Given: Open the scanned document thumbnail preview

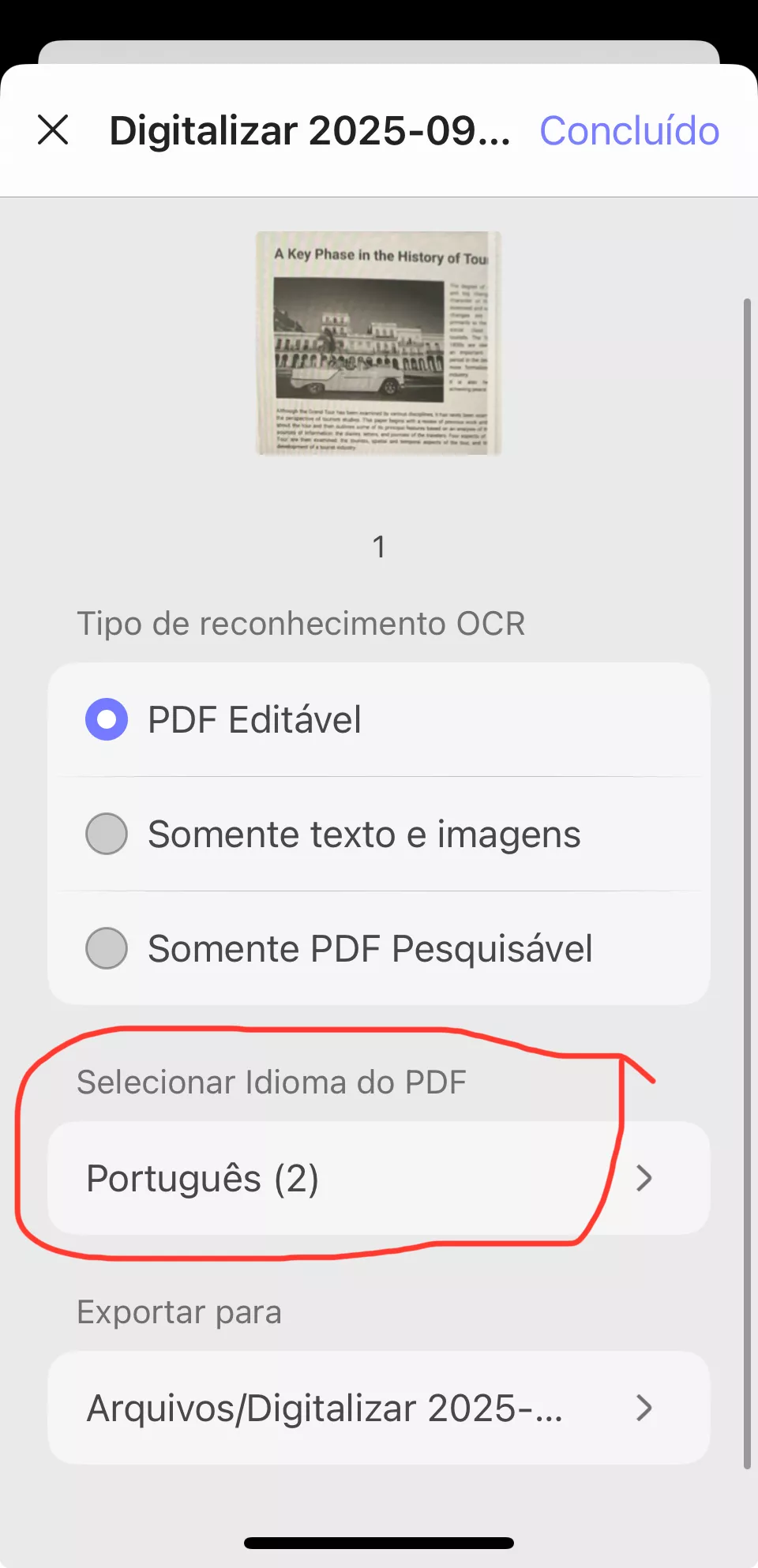Looking at the screenshot, I should [378, 343].
